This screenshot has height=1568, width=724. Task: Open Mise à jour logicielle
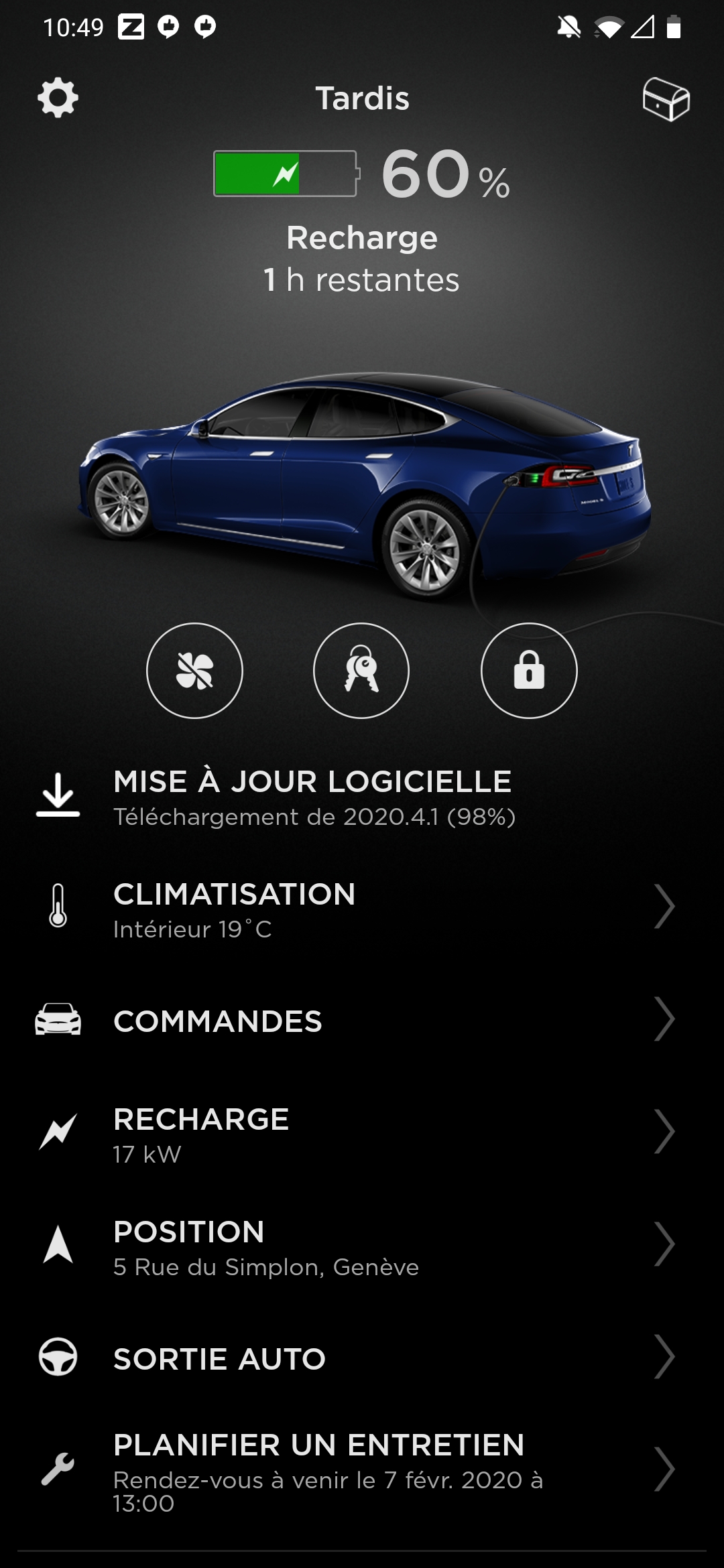coord(312,796)
